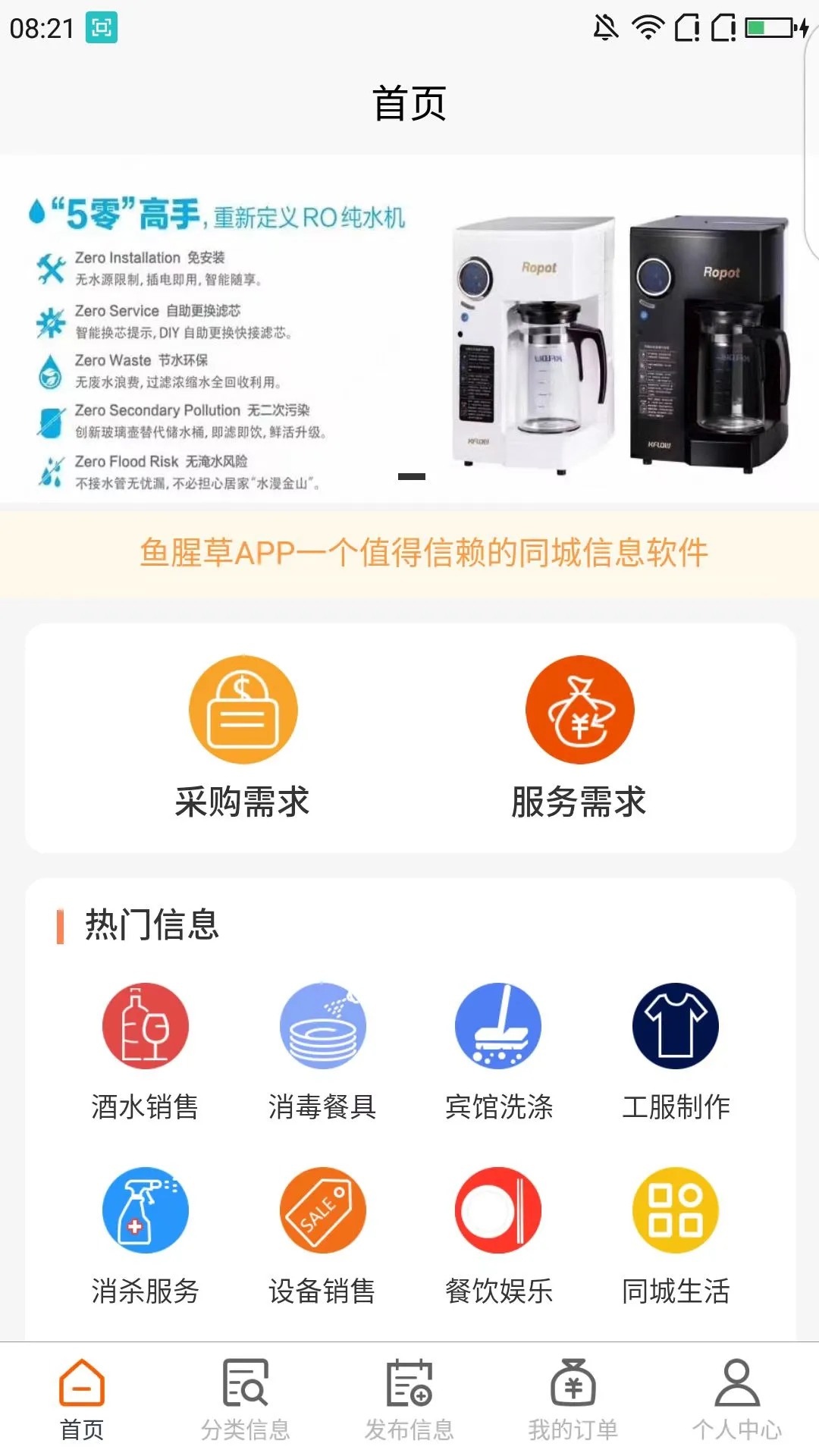Switch to the 分类信息 tab
Screen dimensions: 819x1456
tap(246, 1399)
